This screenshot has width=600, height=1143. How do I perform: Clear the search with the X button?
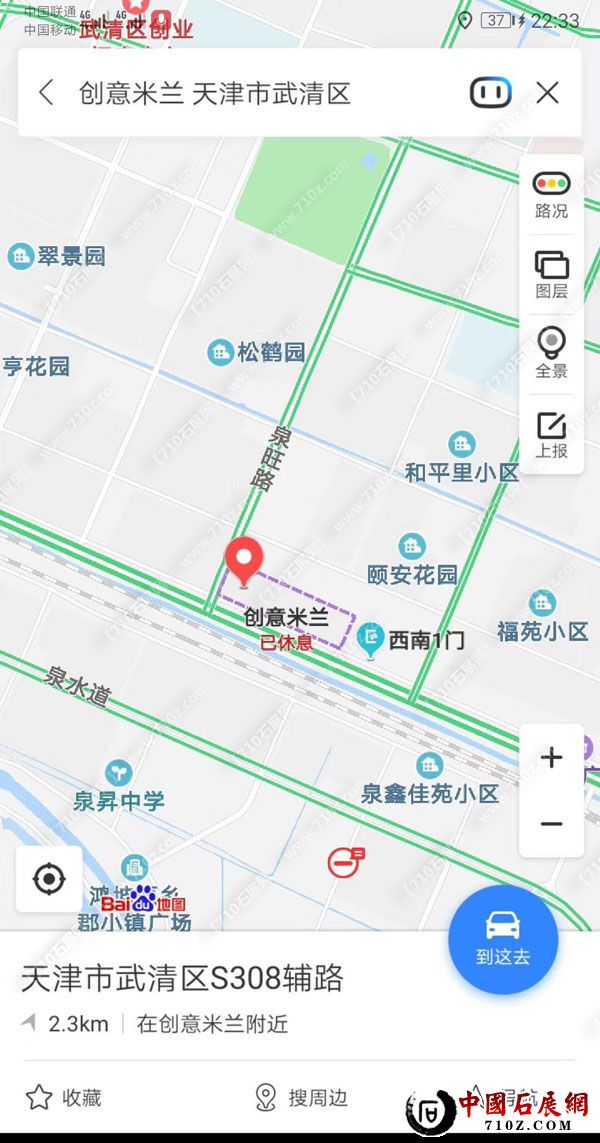pyautogui.click(x=547, y=93)
